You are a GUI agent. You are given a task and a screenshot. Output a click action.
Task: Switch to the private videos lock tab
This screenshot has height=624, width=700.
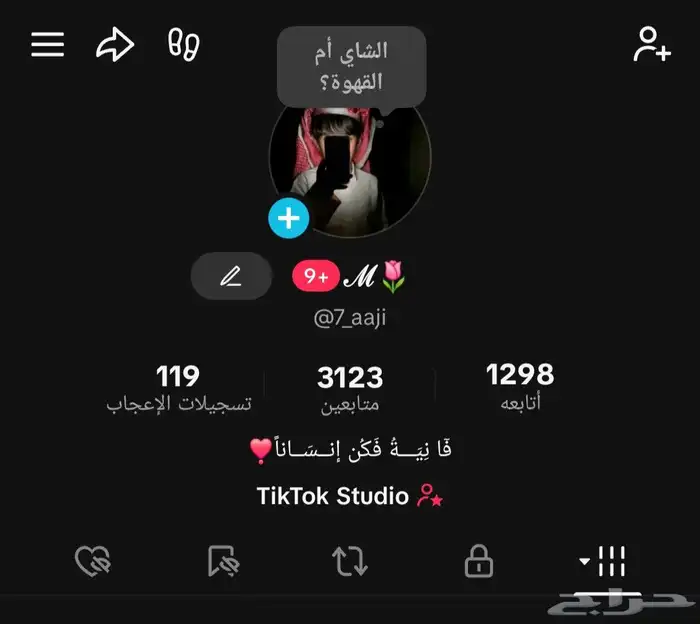pos(479,562)
